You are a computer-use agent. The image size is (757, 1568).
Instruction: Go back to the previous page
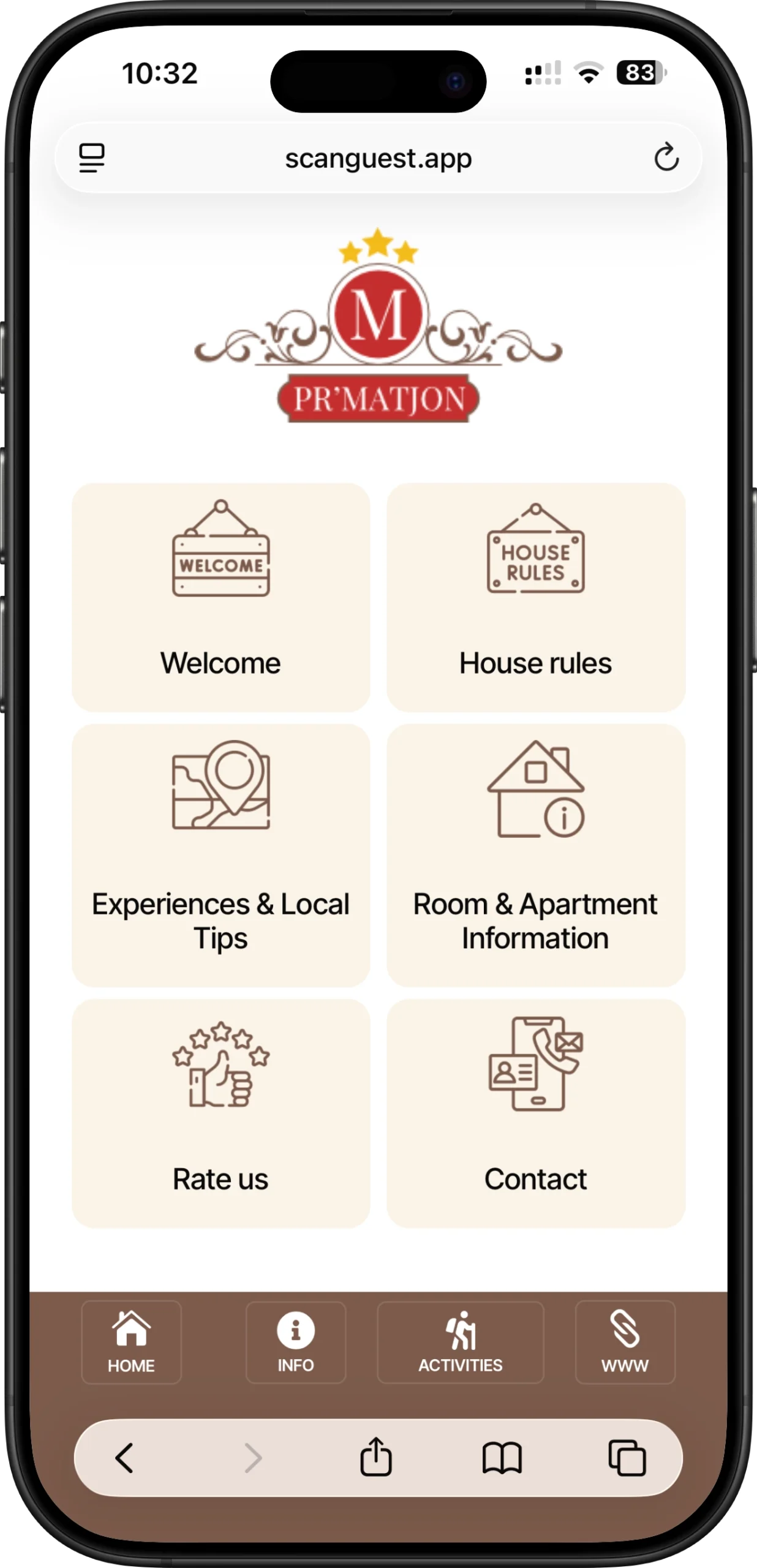124,1458
